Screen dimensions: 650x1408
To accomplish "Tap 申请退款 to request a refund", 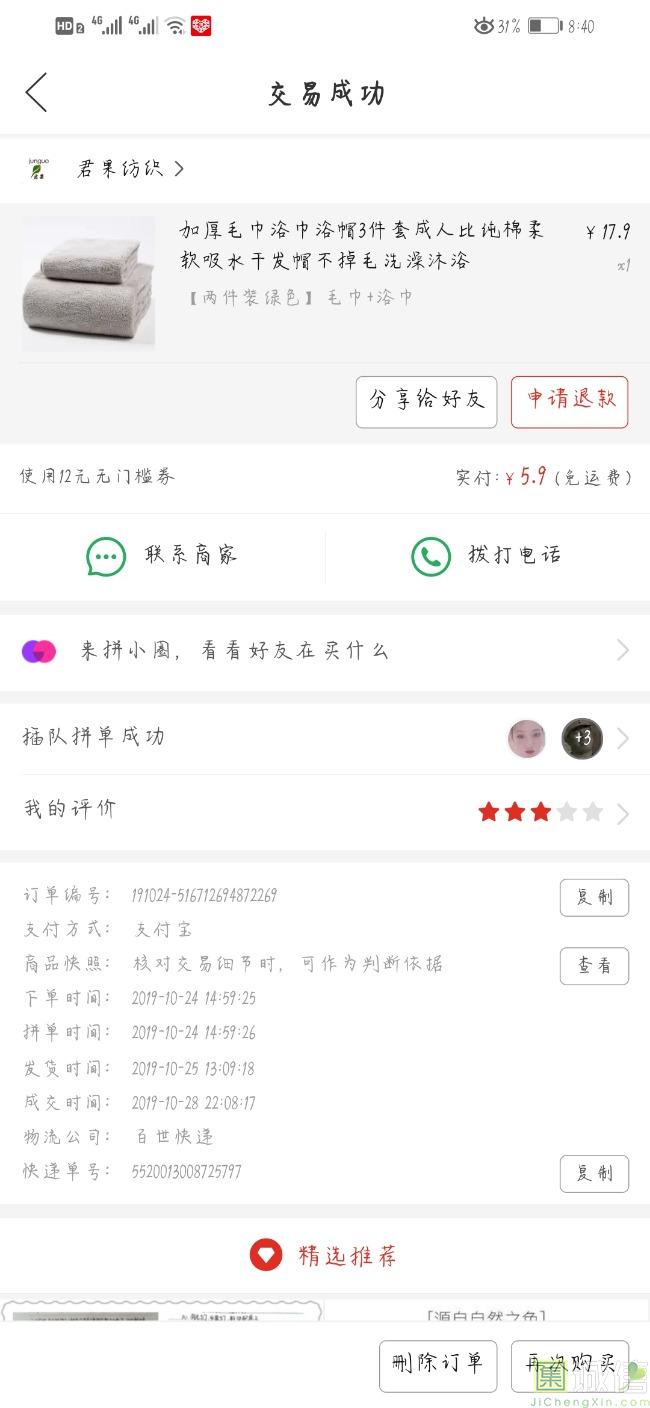I will point(569,401).
